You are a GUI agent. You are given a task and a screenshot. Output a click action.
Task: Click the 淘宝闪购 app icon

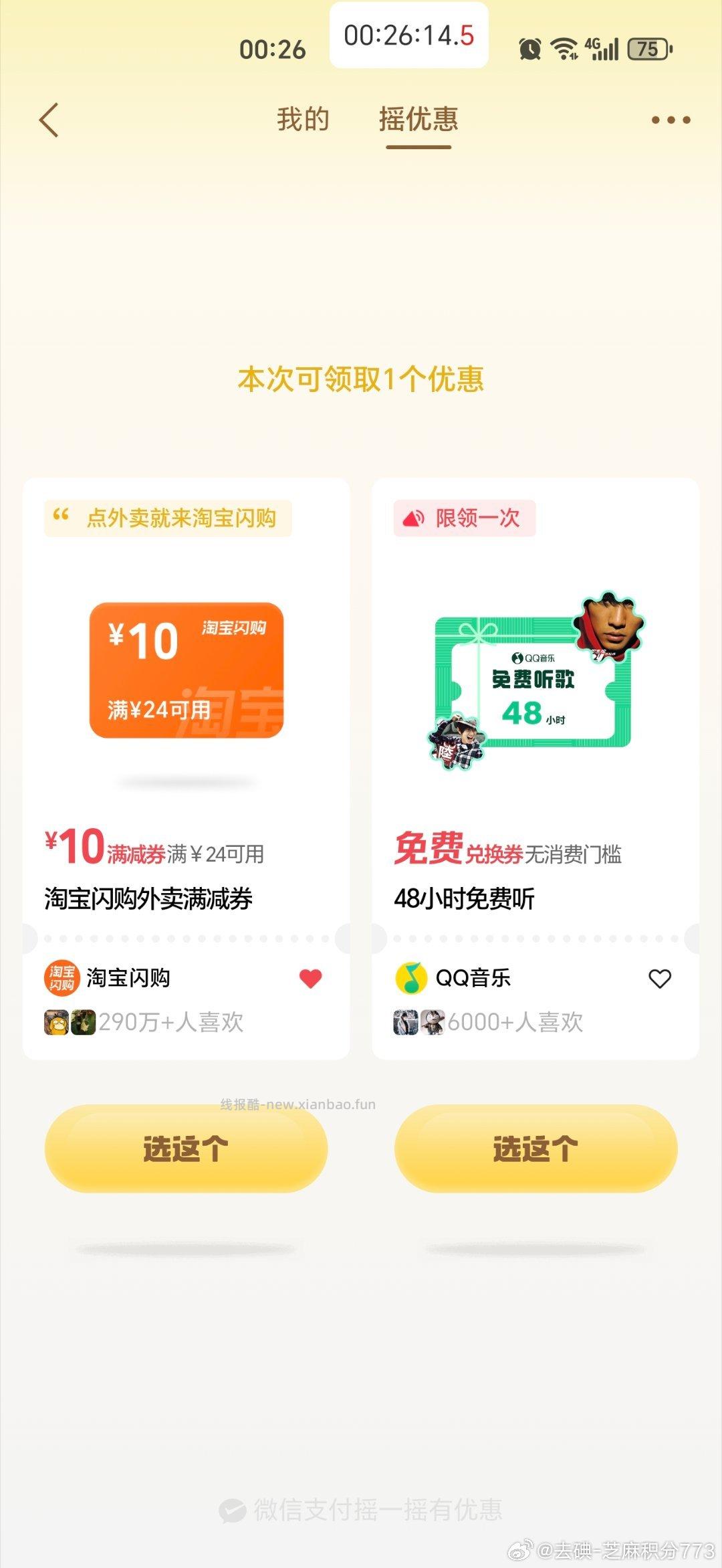[x=60, y=977]
